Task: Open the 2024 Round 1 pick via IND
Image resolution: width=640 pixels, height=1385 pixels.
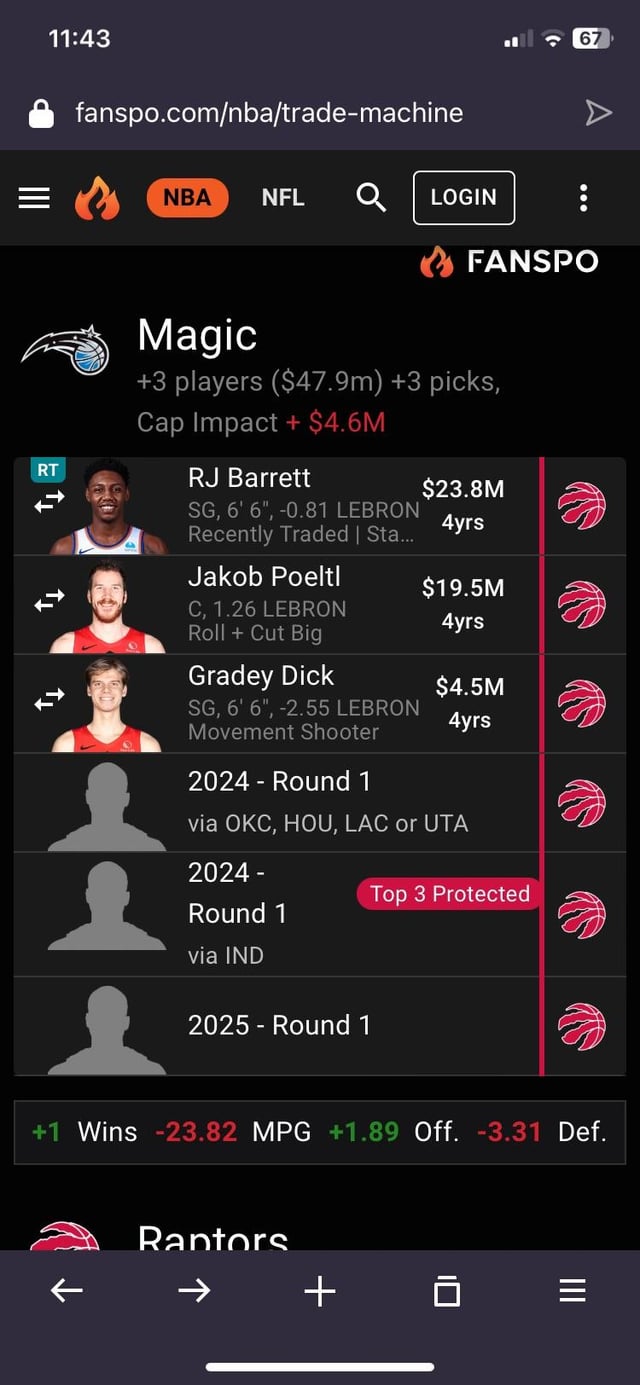Action: pos(270,914)
